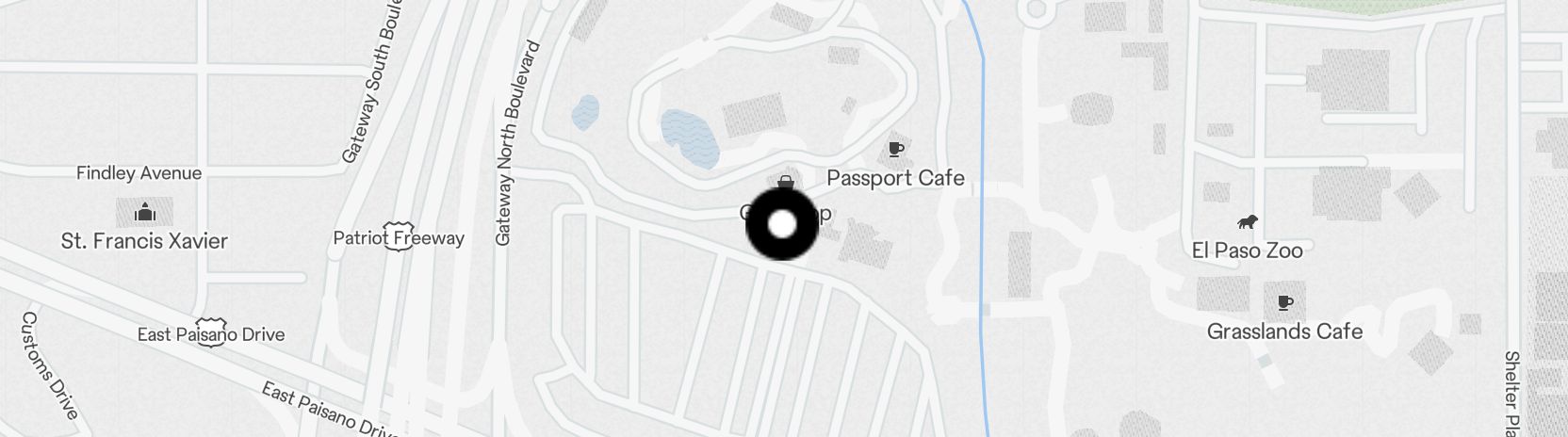Image resolution: width=1568 pixels, height=437 pixels.
Task: Select the Passport Cafe map marker
Action: (895, 151)
